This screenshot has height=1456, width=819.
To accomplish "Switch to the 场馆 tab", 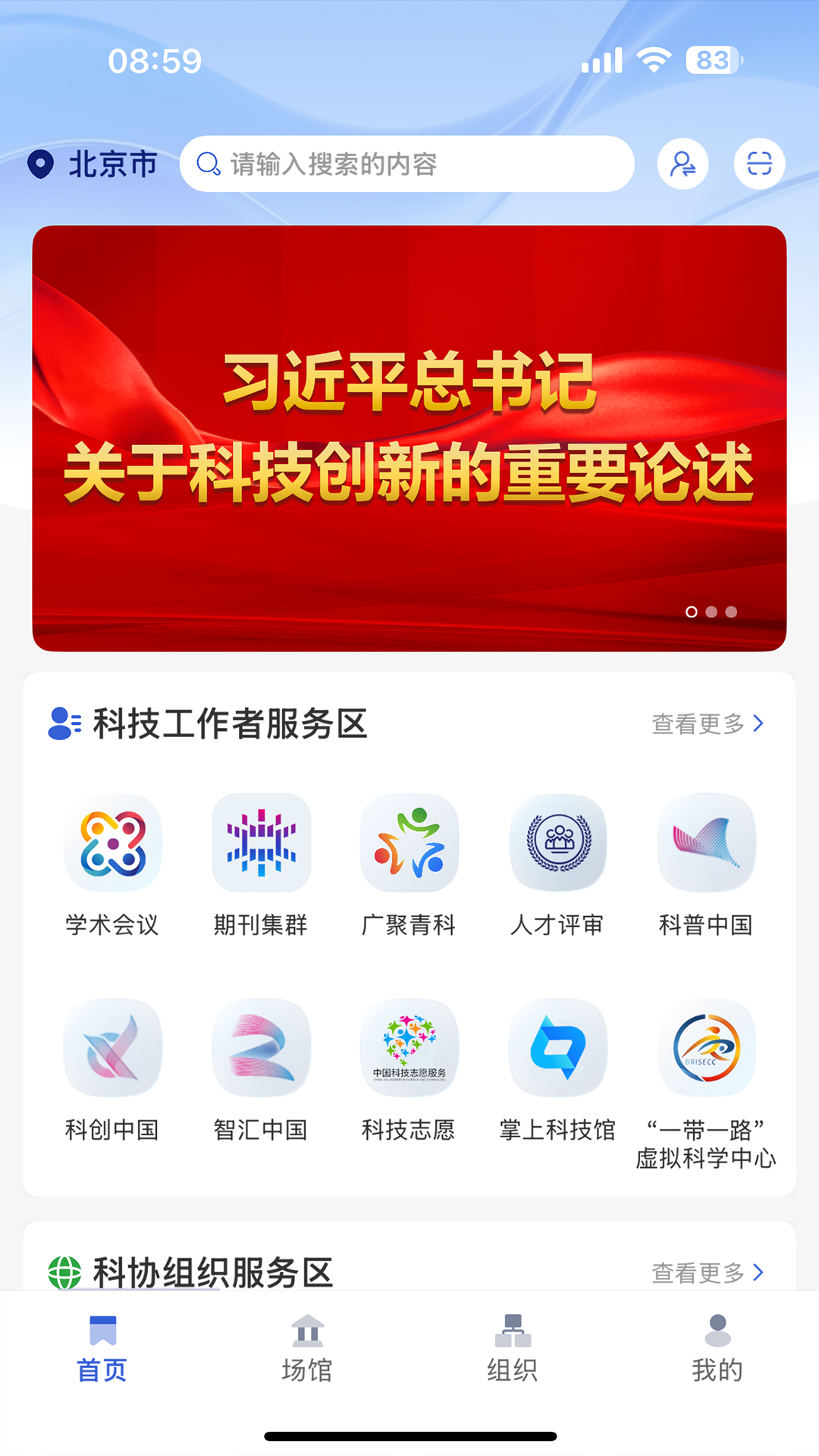I will click(307, 1350).
